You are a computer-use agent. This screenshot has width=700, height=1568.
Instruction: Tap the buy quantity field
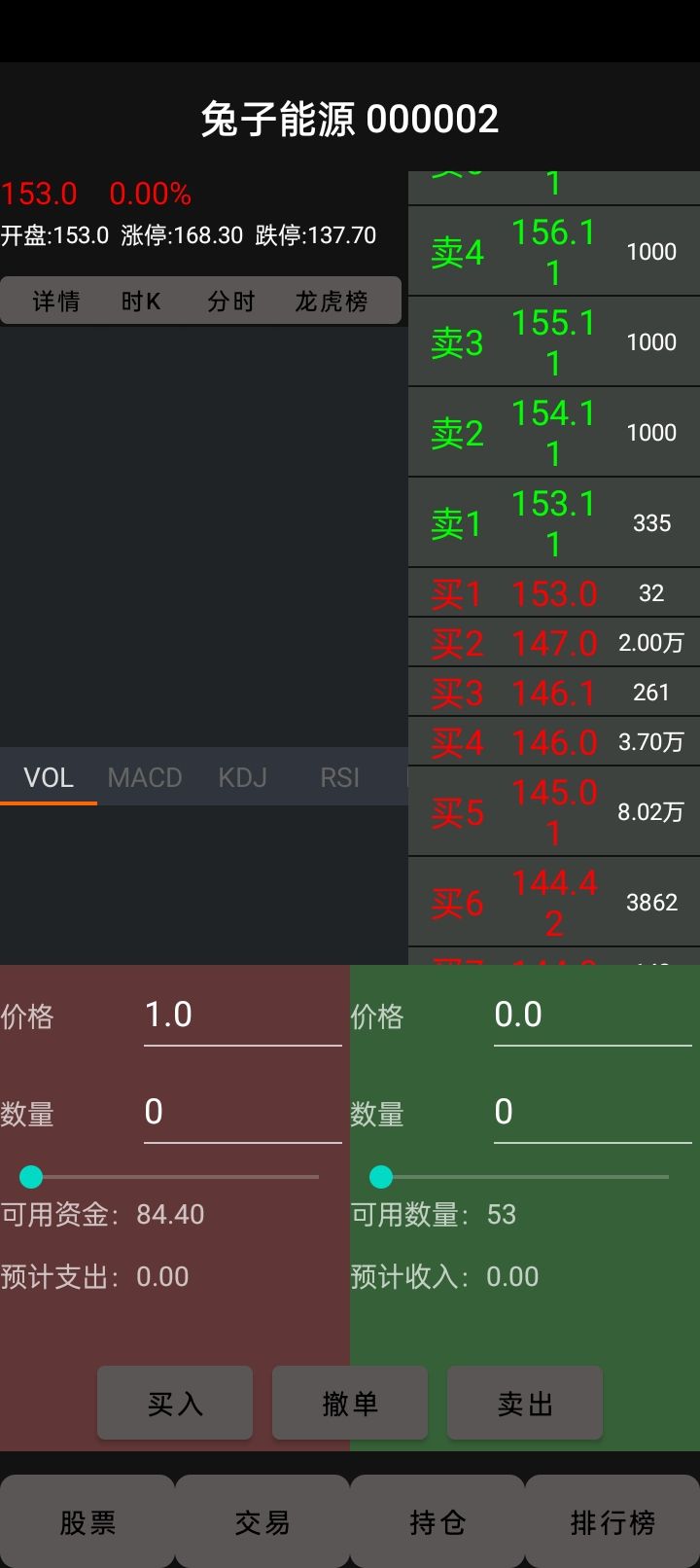[243, 1114]
